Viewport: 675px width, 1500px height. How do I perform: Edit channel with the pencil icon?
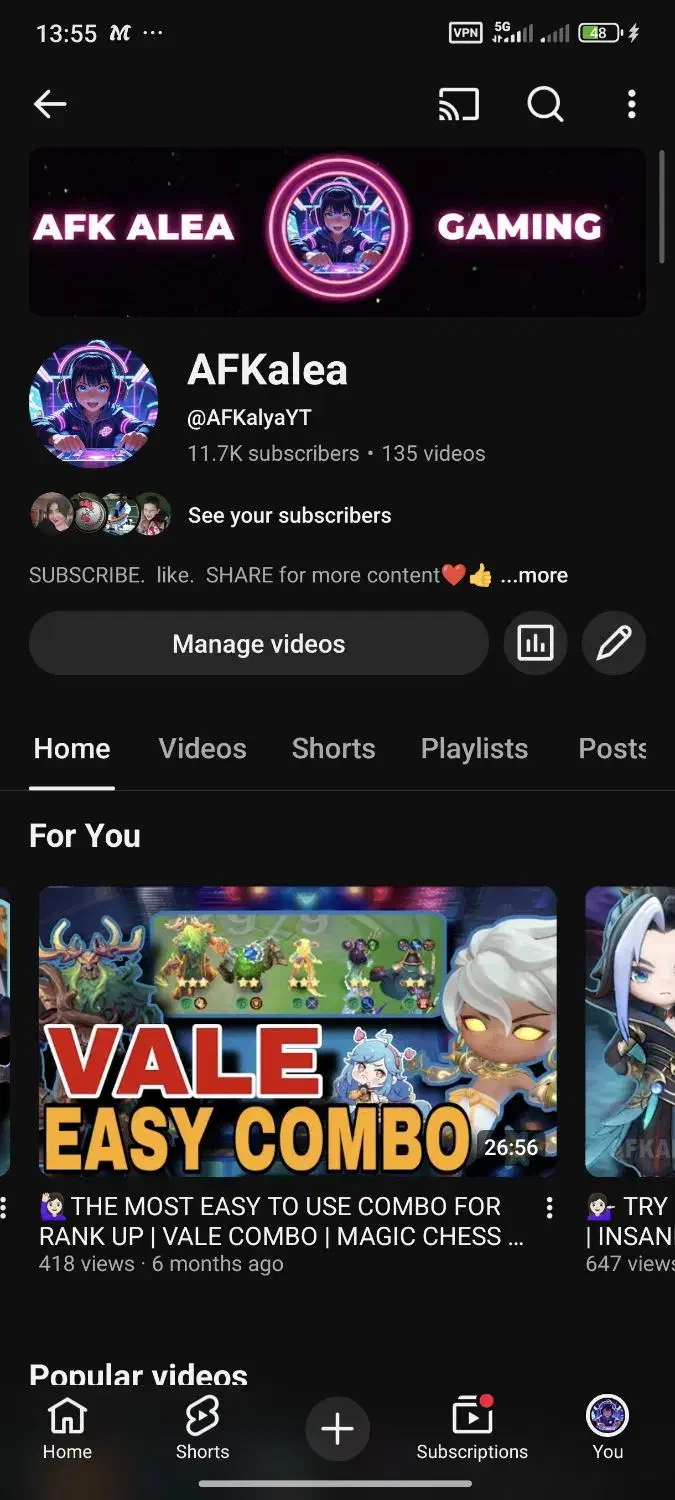(x=613, y=644)
